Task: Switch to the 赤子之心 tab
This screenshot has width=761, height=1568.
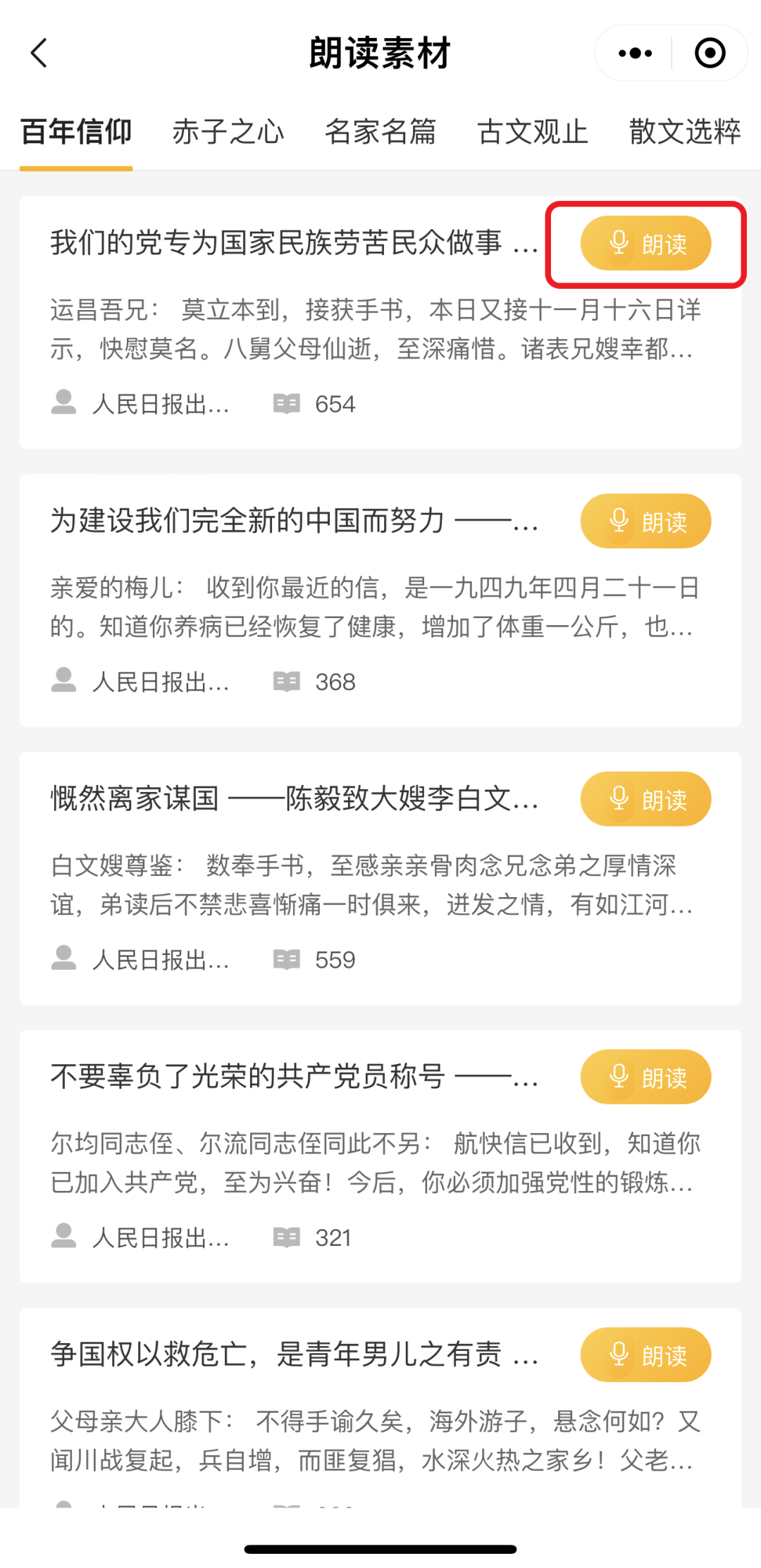Action: 228,132
